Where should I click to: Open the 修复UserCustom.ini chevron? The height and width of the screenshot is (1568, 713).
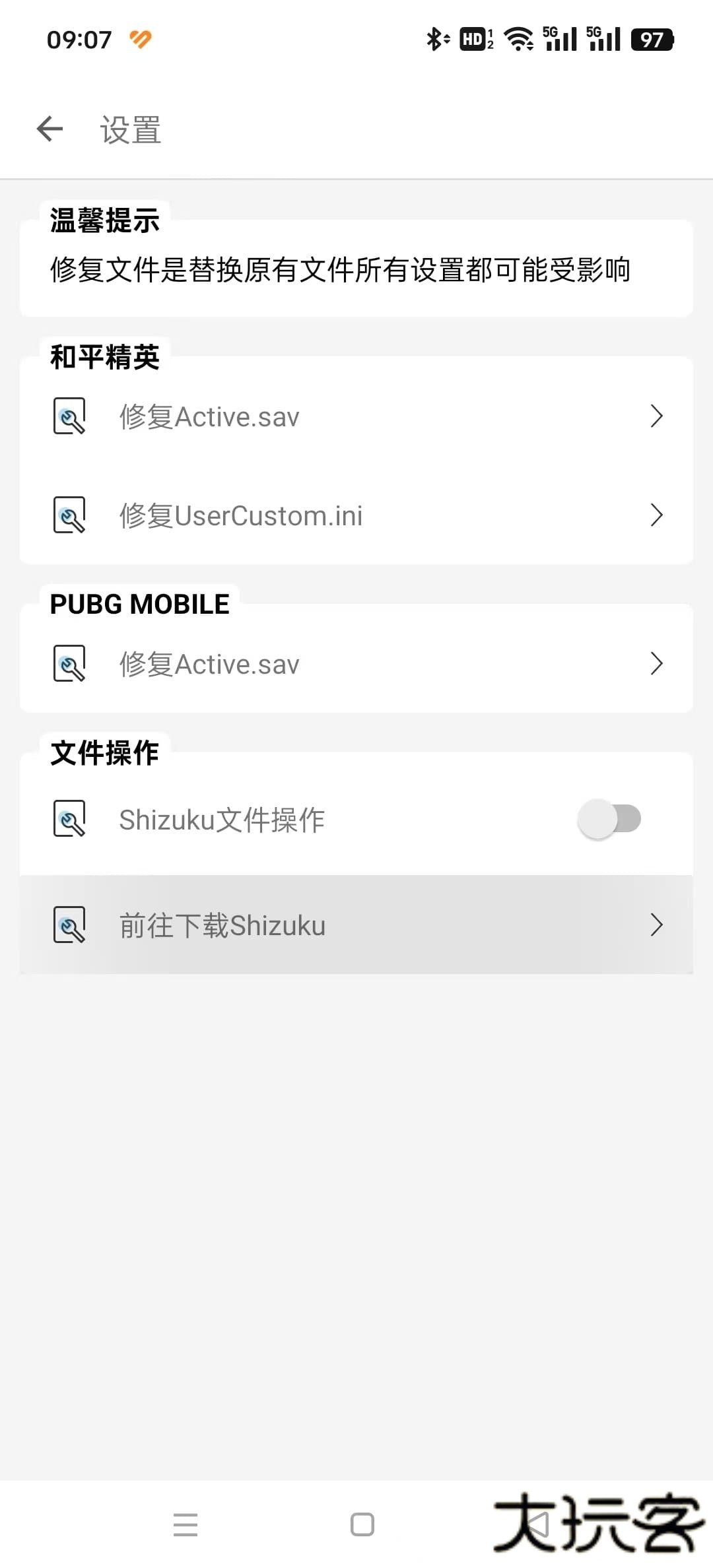(x=657, y=515)
